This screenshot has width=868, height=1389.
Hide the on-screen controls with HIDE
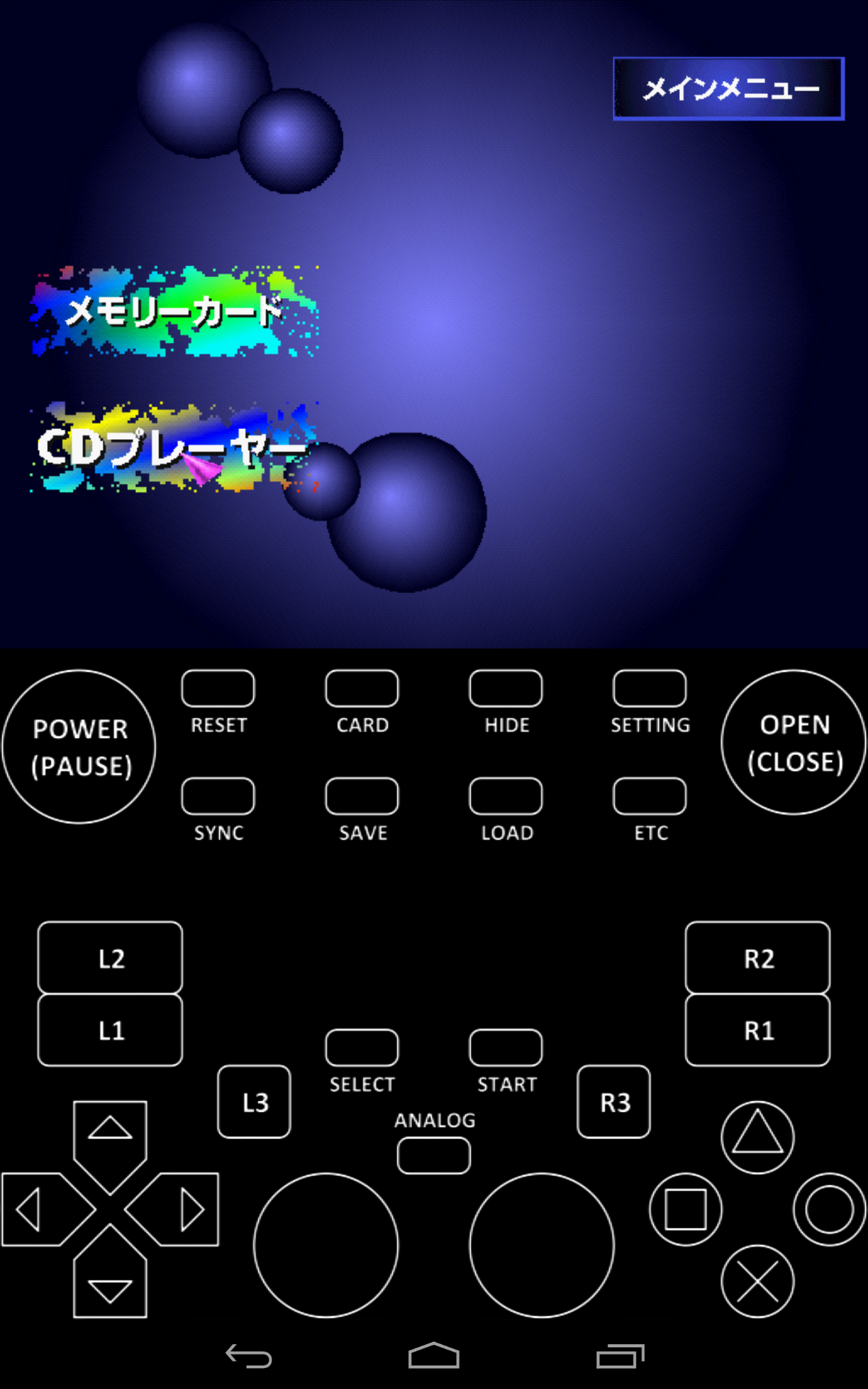coord(506,689)
